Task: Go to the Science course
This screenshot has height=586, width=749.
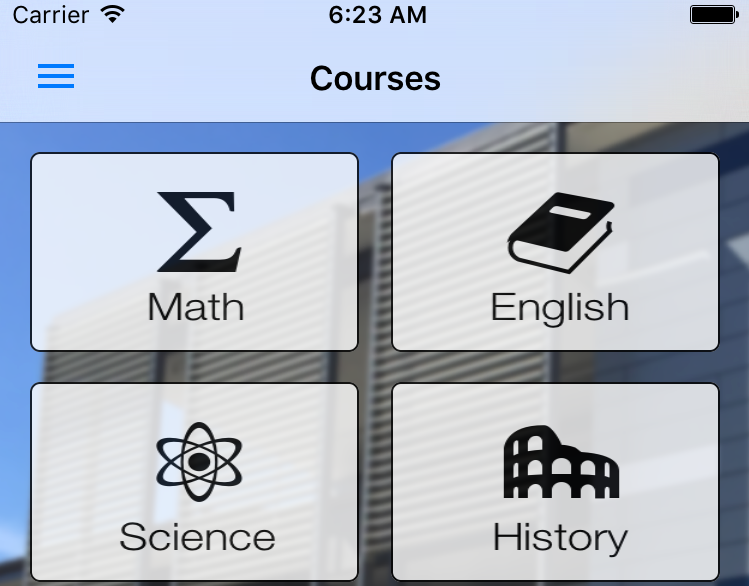Action: 195,482
